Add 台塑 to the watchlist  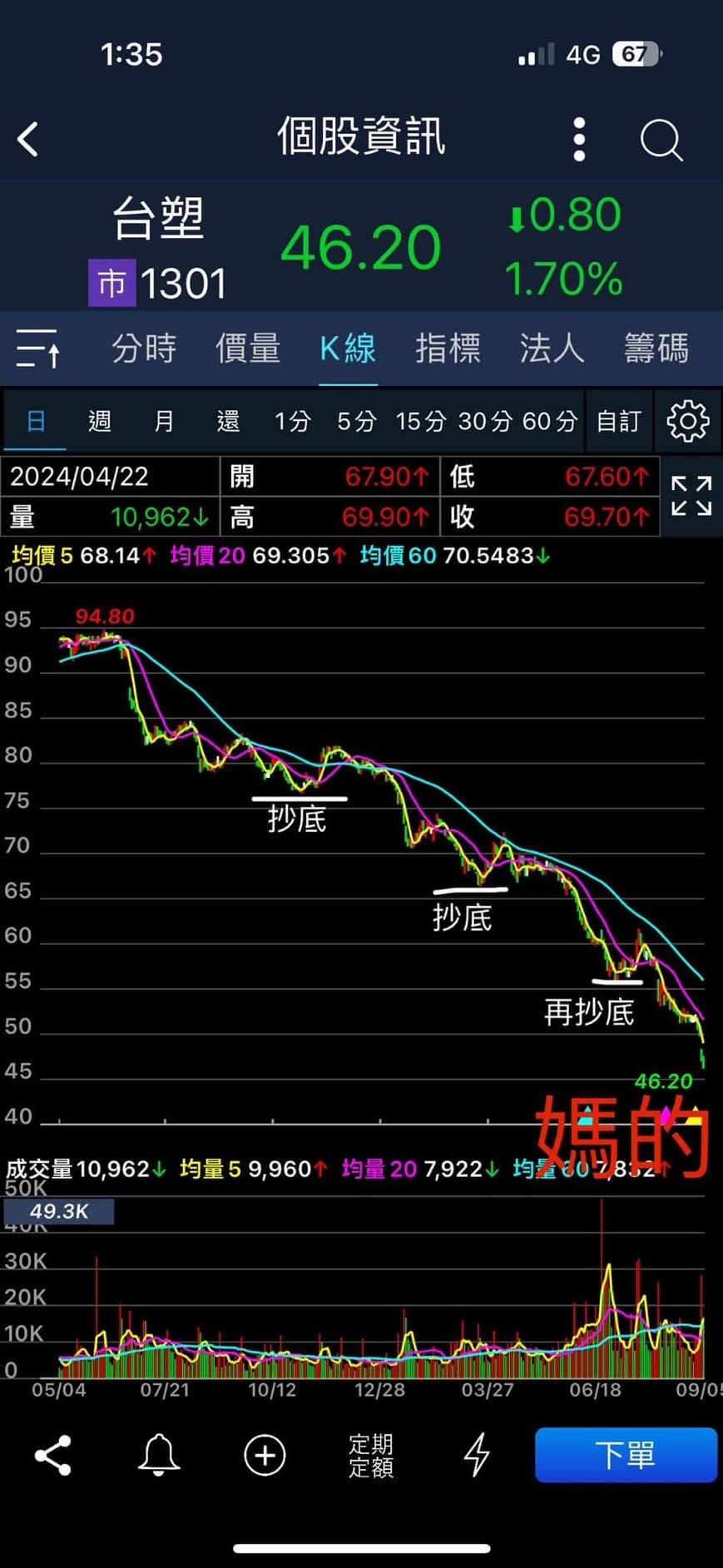[x=265, y=1455]
